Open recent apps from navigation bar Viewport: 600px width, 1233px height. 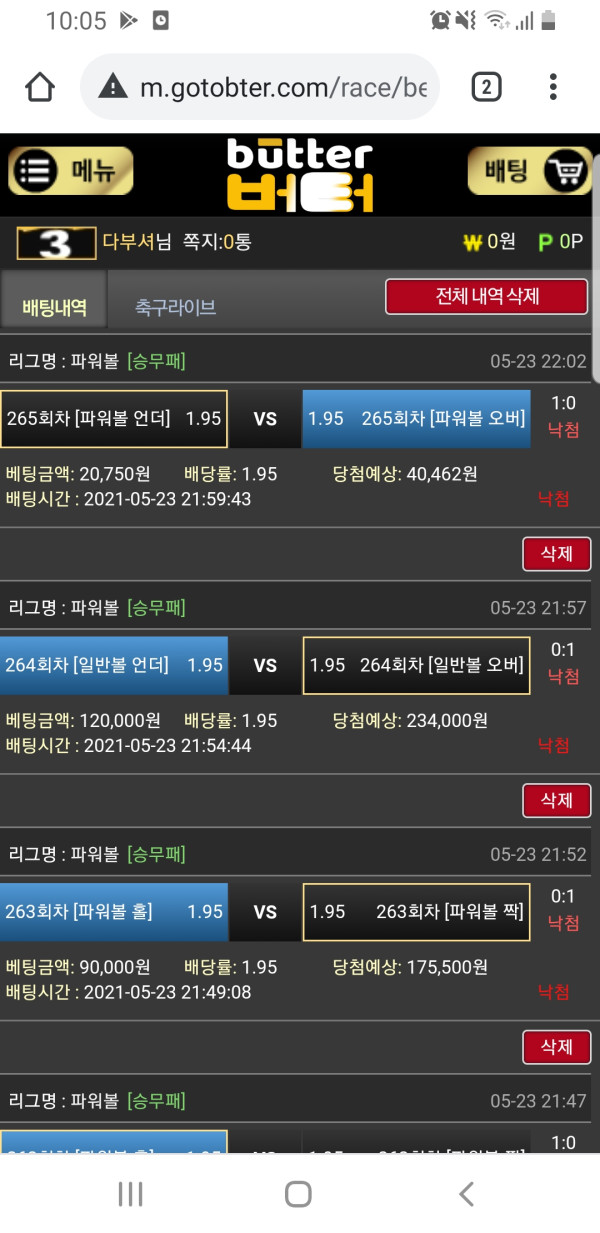pyautogui.click(x=131, y=1193)
